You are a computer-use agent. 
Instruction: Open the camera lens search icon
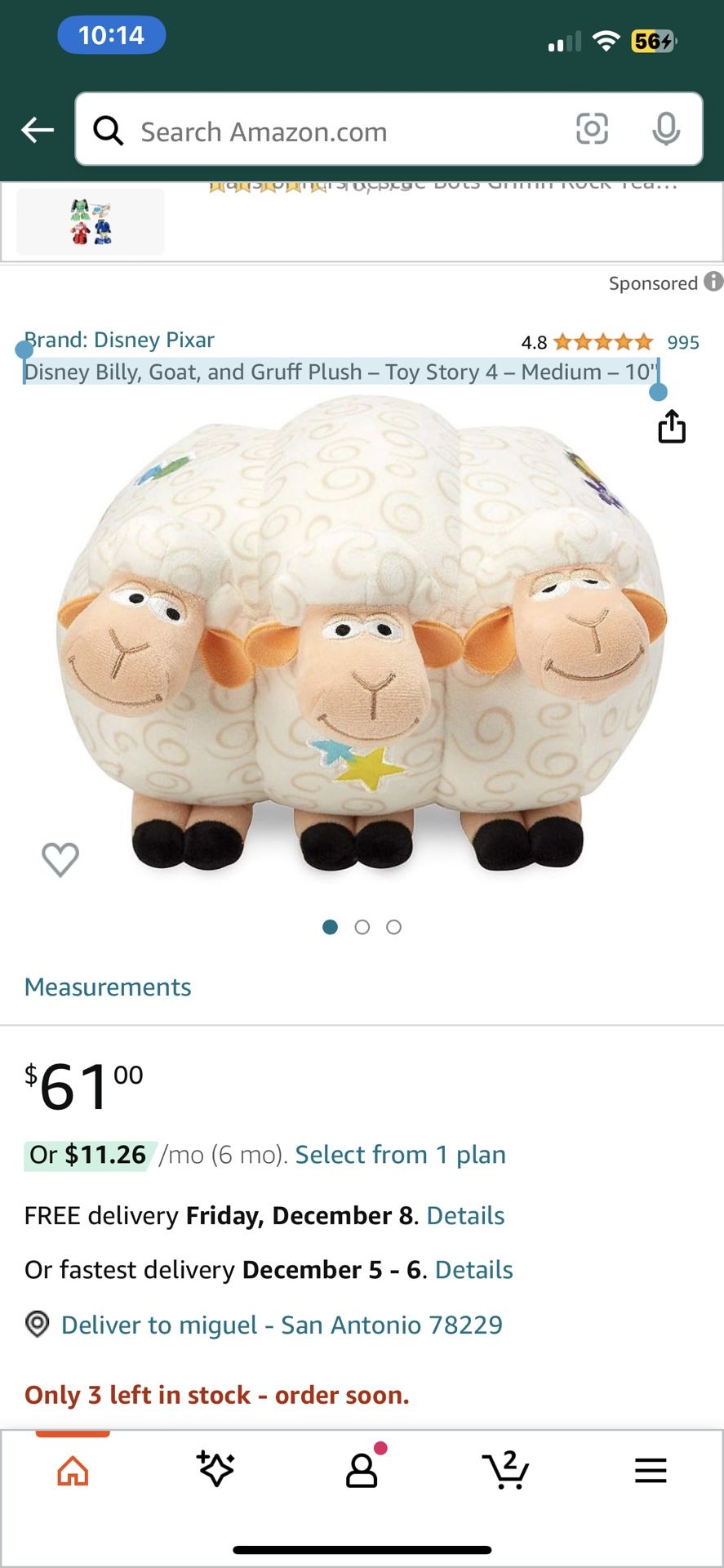pyautogui.click(x=592, y=129)
